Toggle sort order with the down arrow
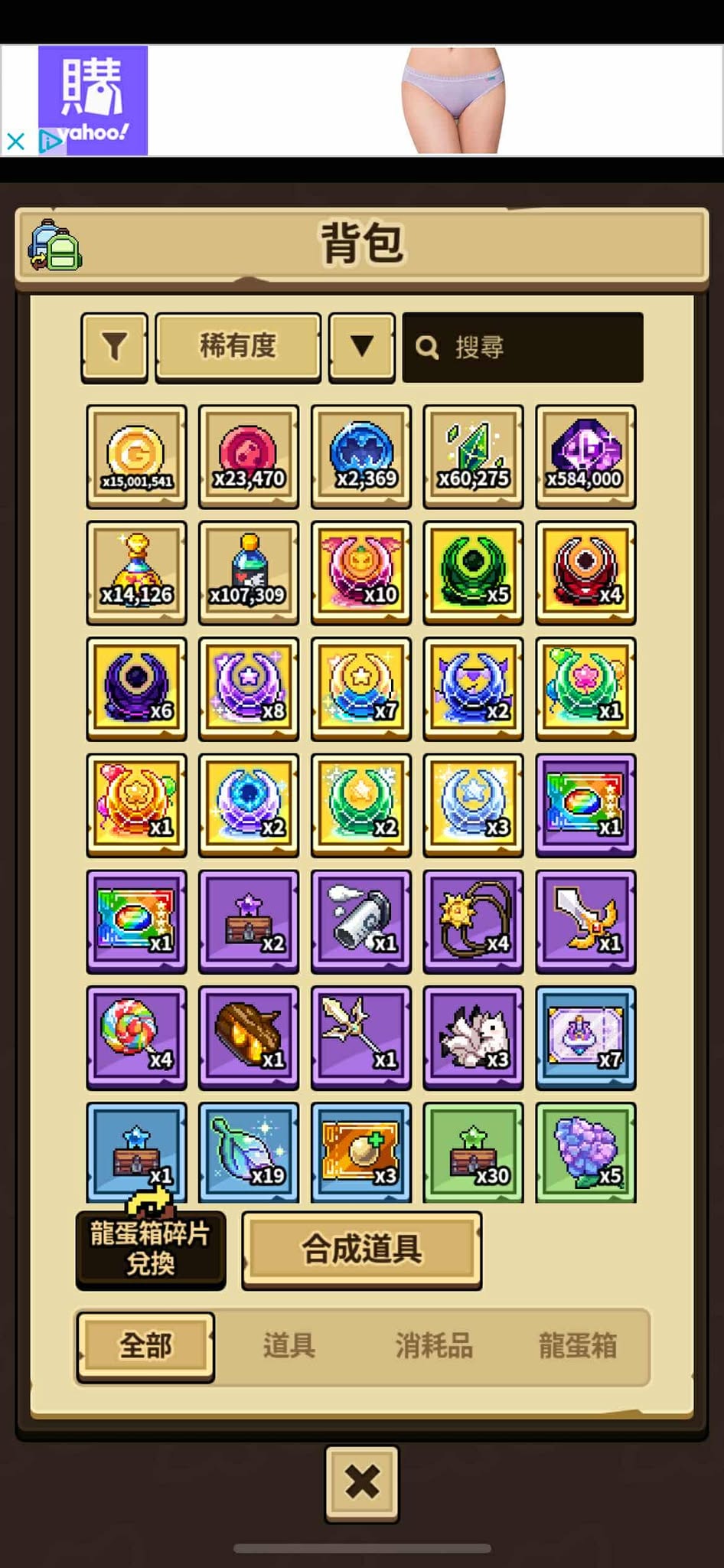 coord(362,346)
